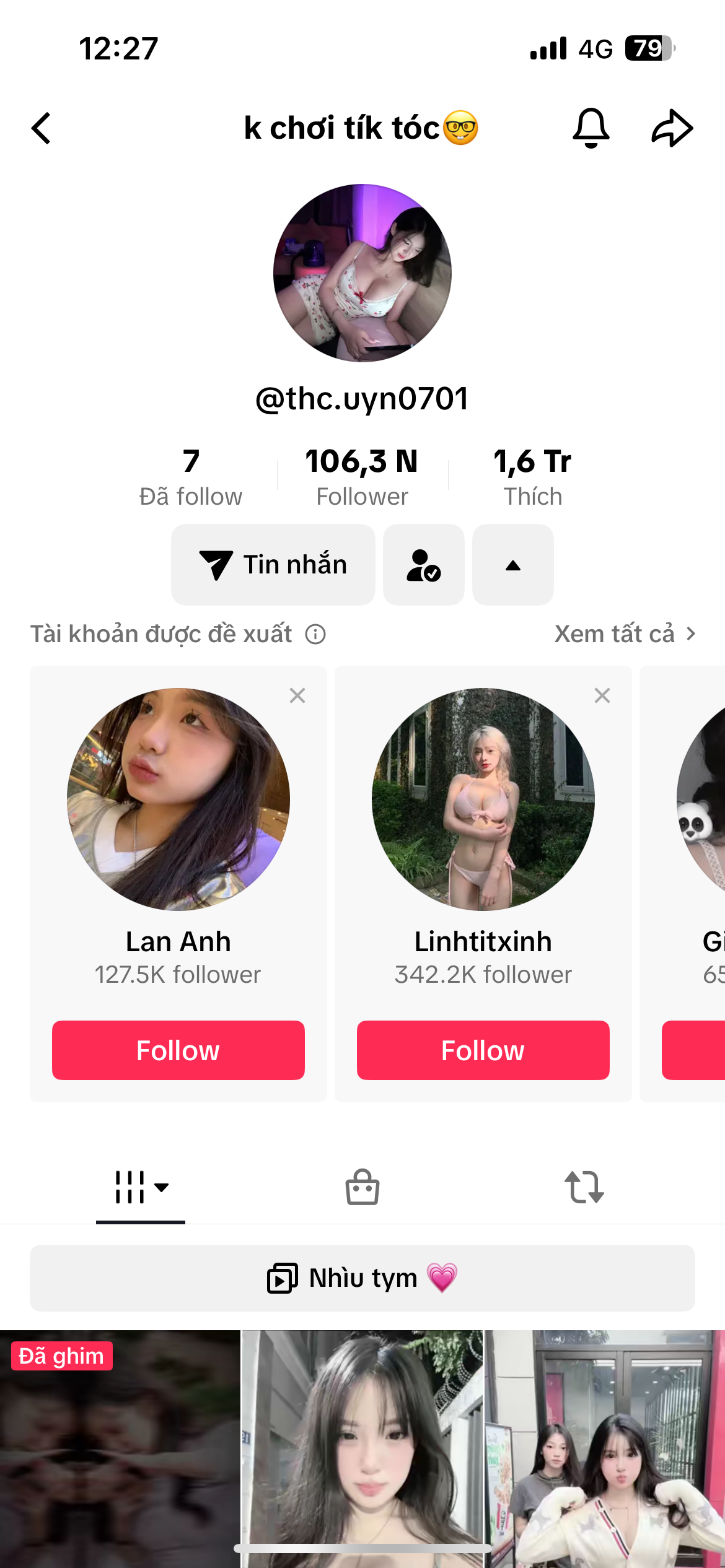View the Follower list
This screenshot has width=725, height=1568.
point(362,477)
